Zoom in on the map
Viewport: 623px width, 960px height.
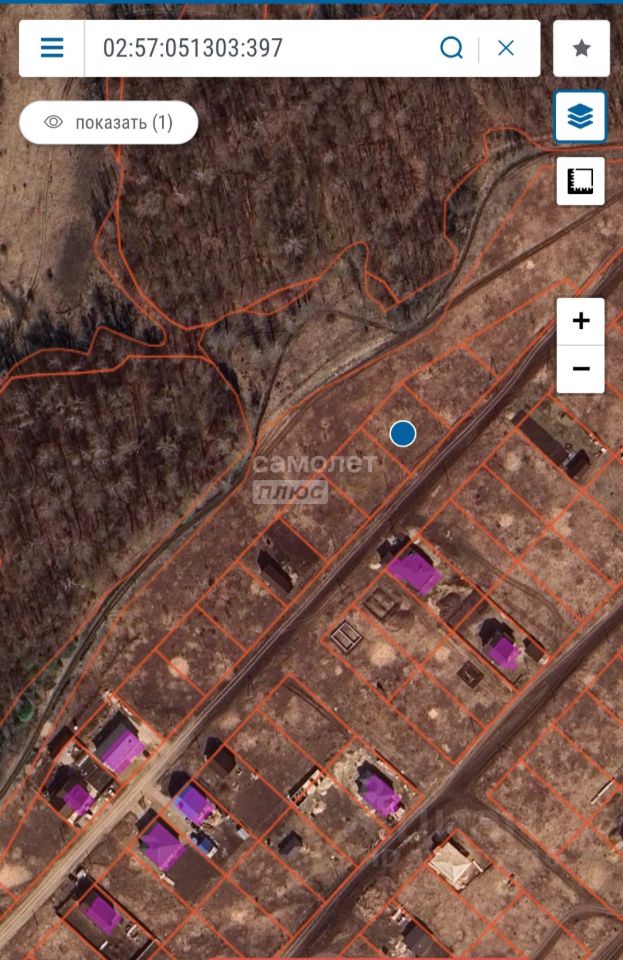pos(580,321)
